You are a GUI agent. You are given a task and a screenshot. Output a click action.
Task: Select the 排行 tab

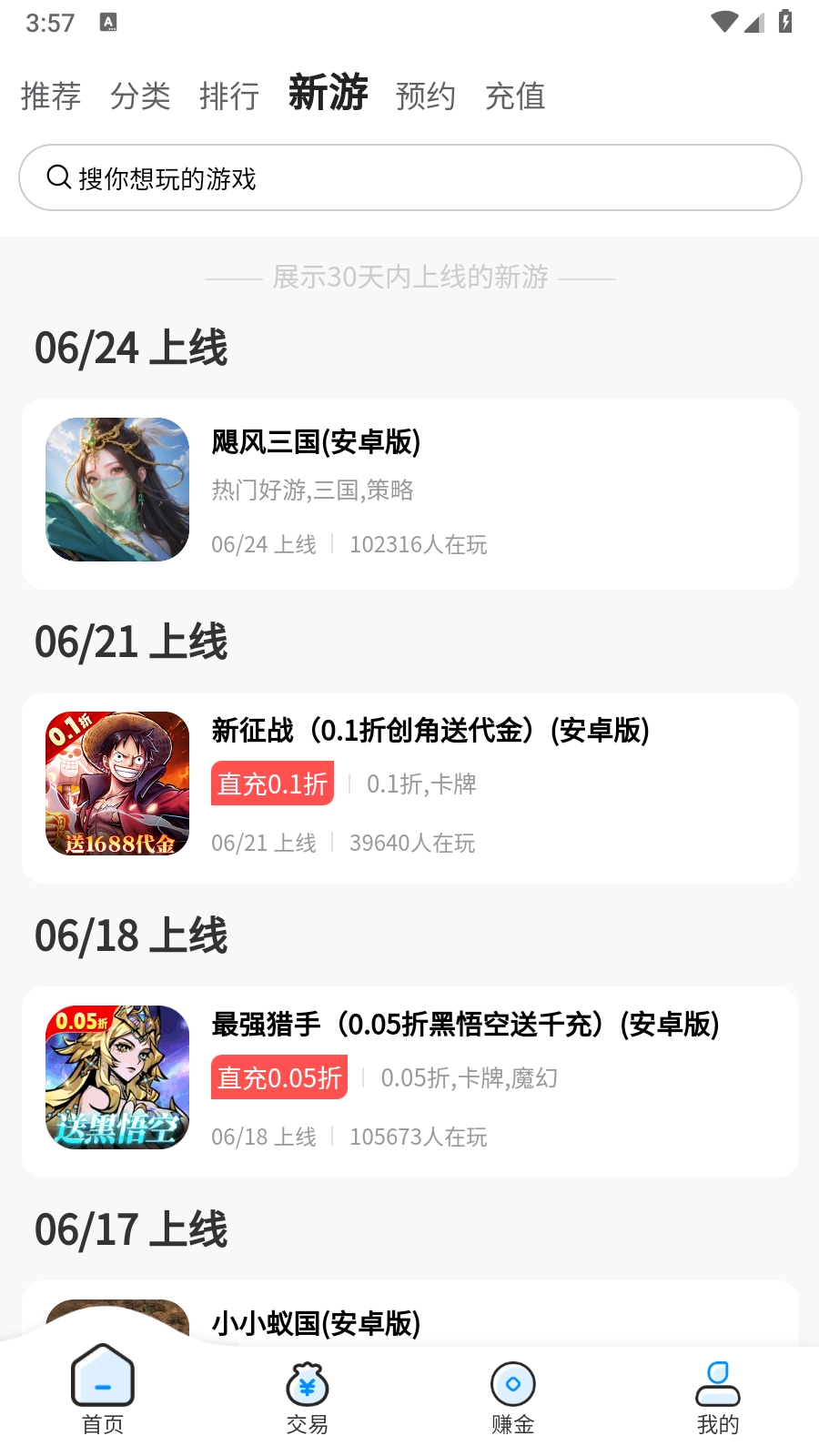click(x=229, y=96)
